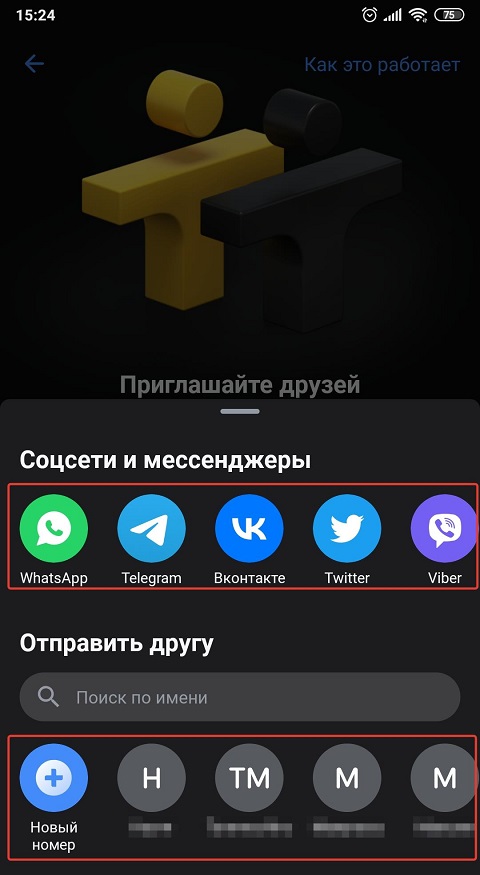This screenshot has height=875, width=480.
Task: Tap the Поиск по имени search field
Action: [240, 698]
